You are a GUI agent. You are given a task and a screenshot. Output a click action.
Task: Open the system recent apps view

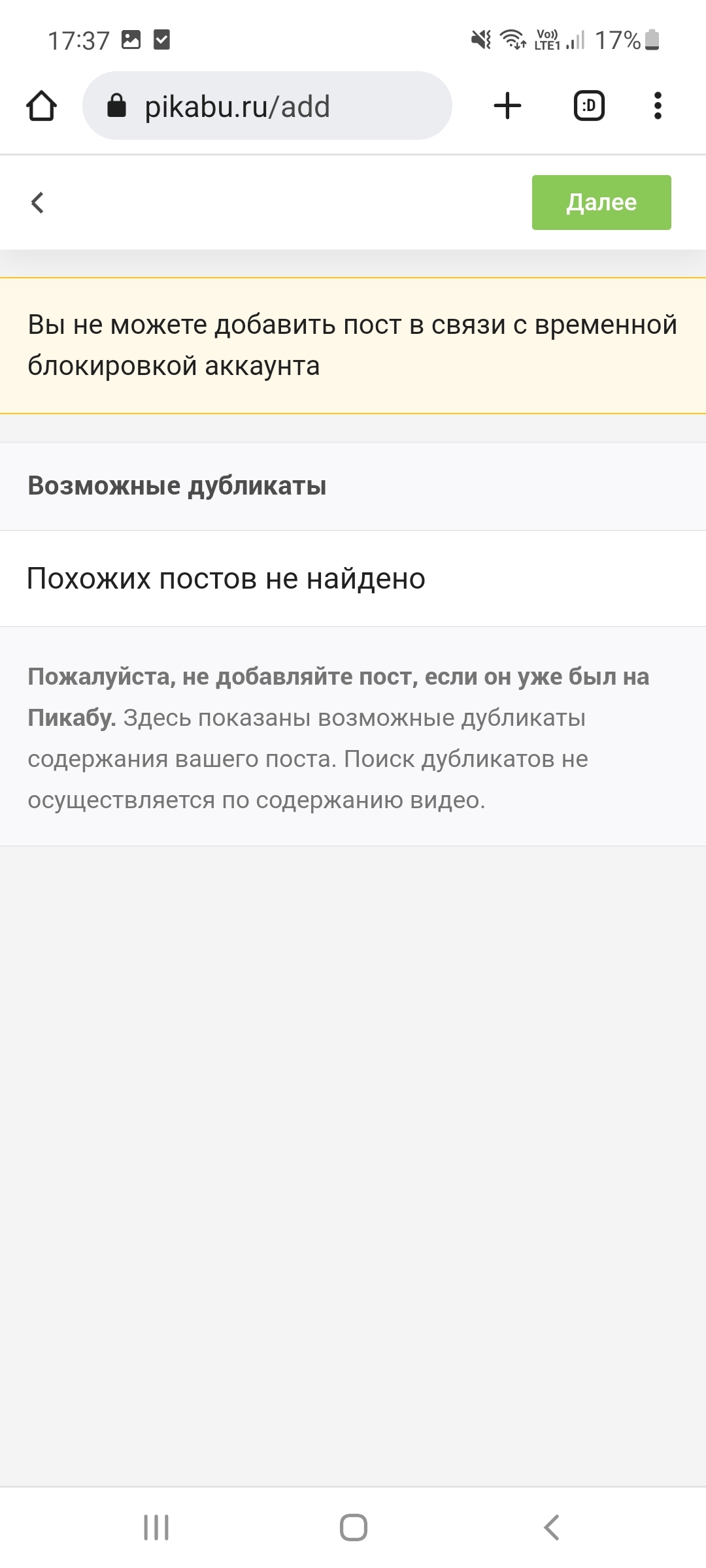[x=156, y=1527]
